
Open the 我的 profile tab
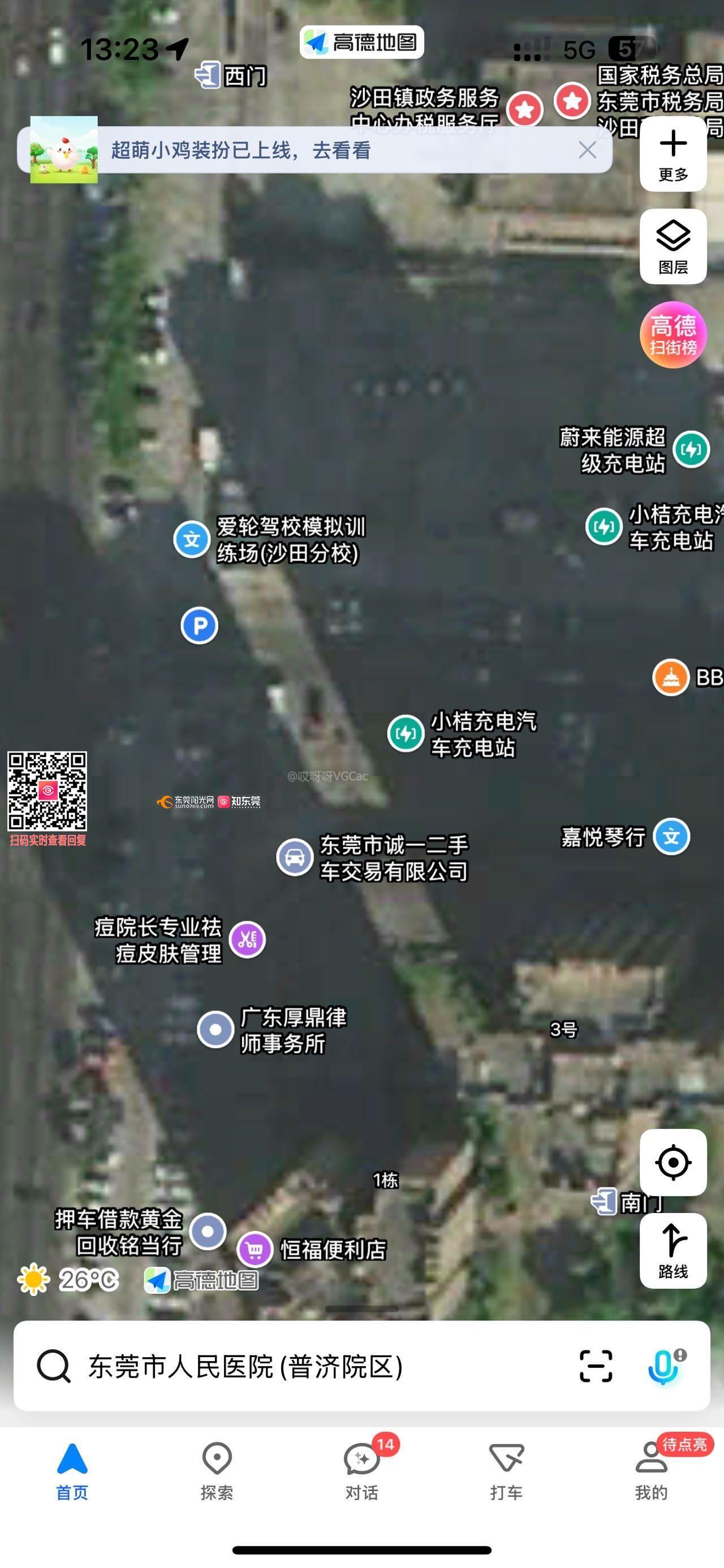tap(651, 1471)
